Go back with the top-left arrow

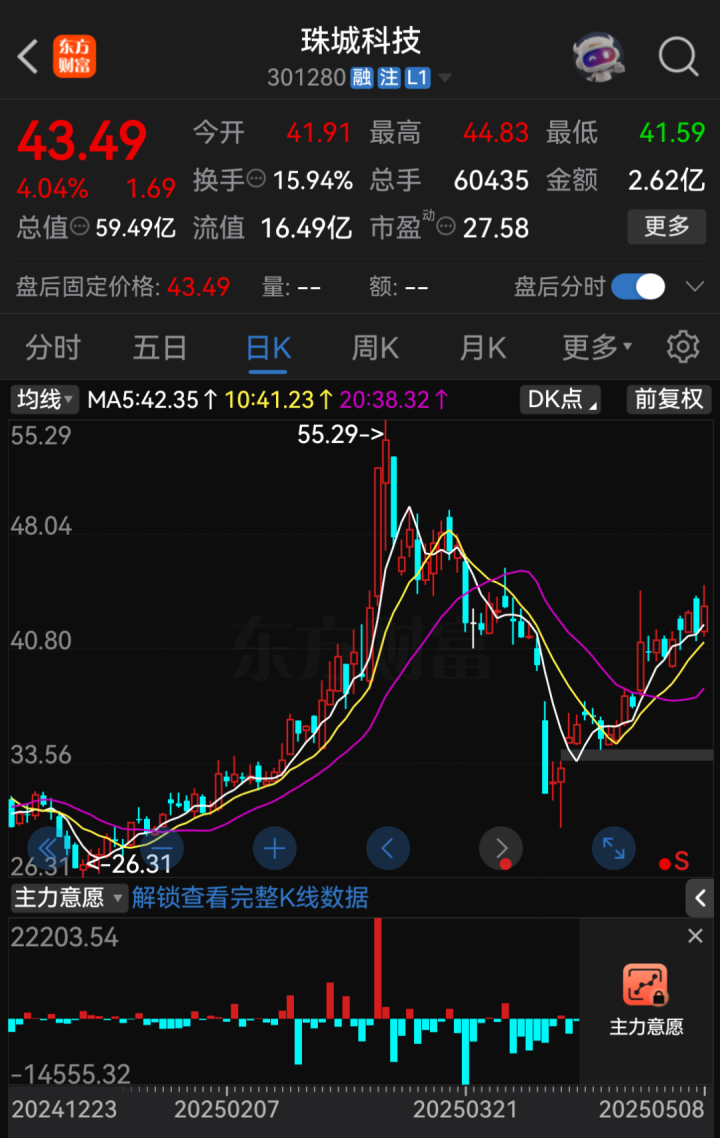point(28,57)
